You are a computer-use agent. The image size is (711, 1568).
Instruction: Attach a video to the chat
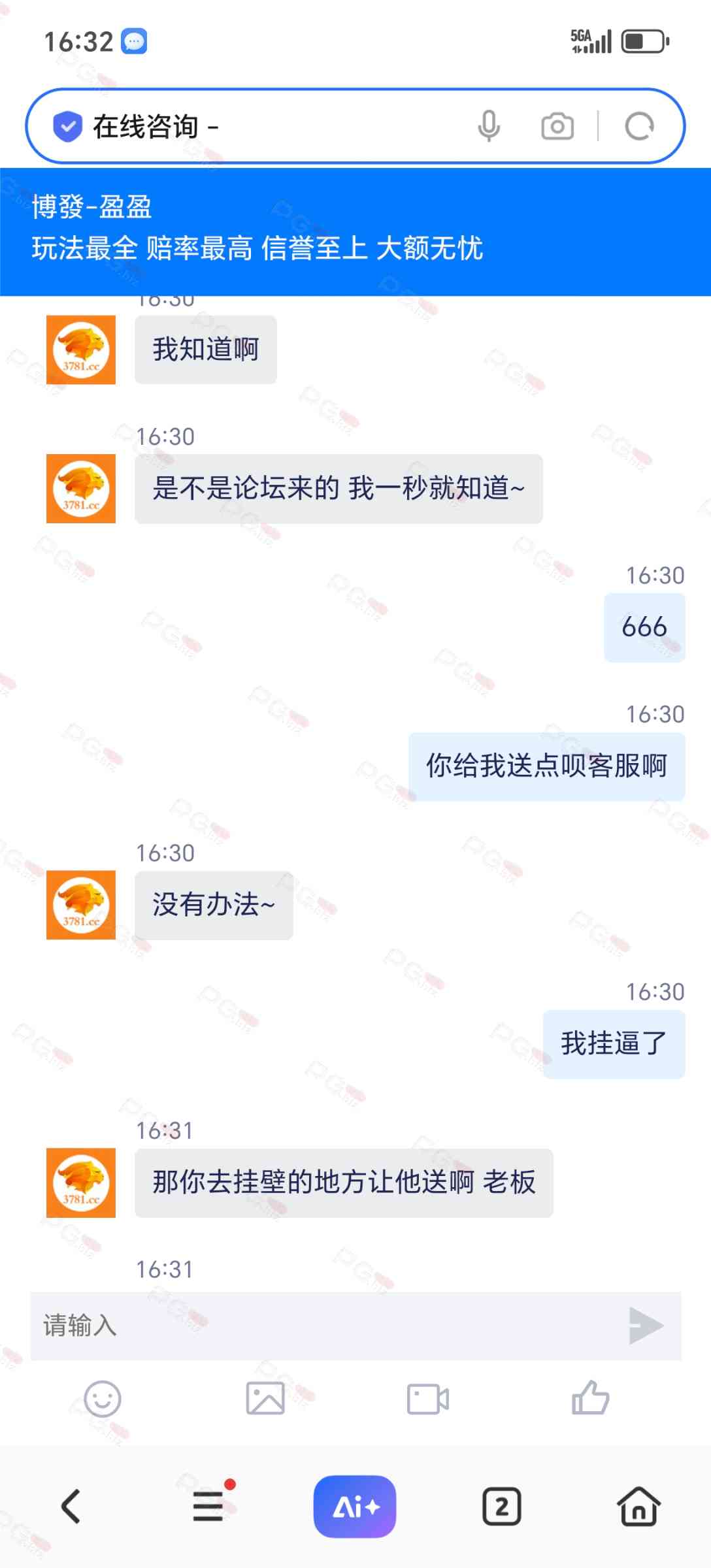pos(427,1399)
